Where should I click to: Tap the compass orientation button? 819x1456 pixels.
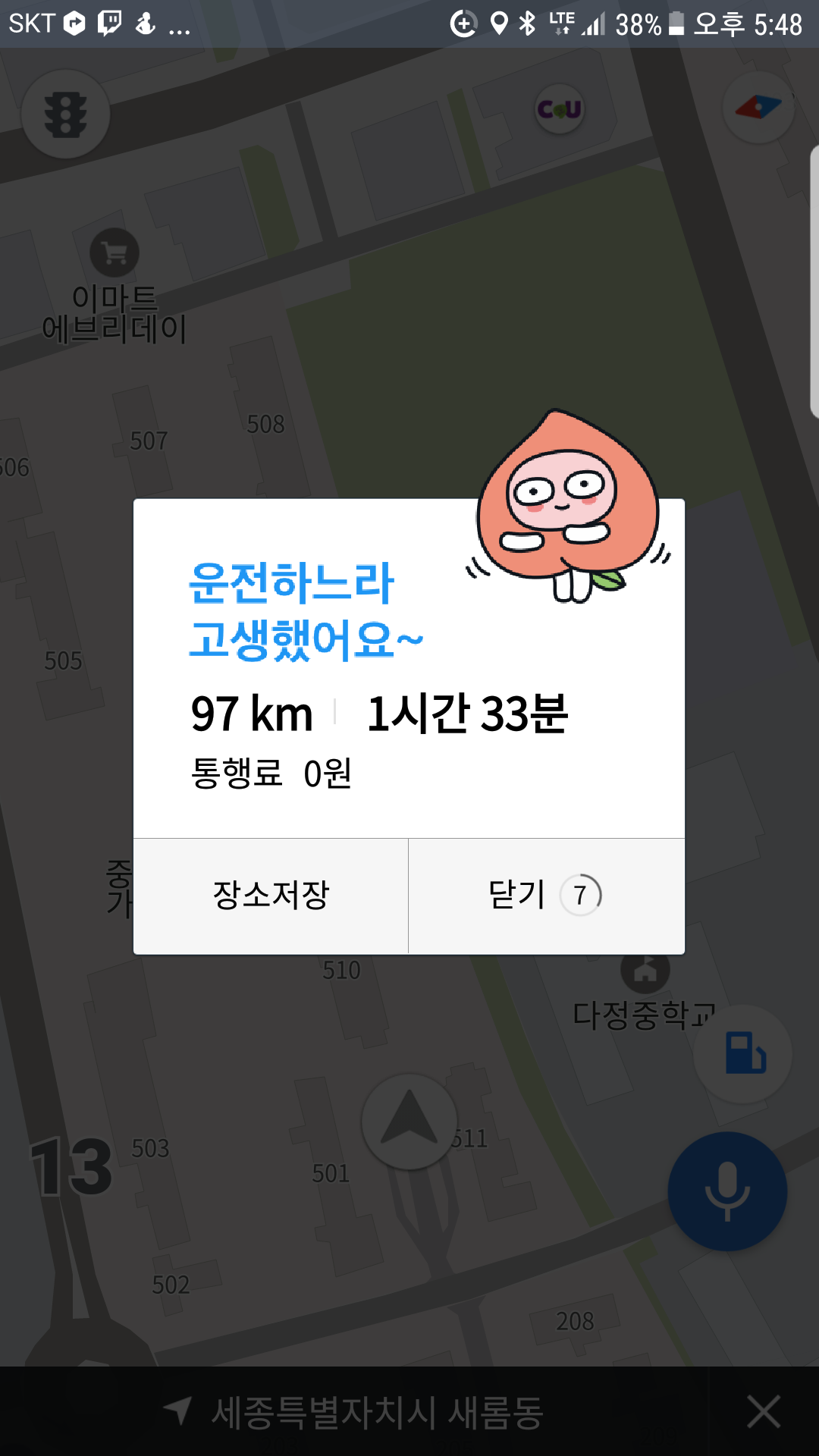(758, 108)
